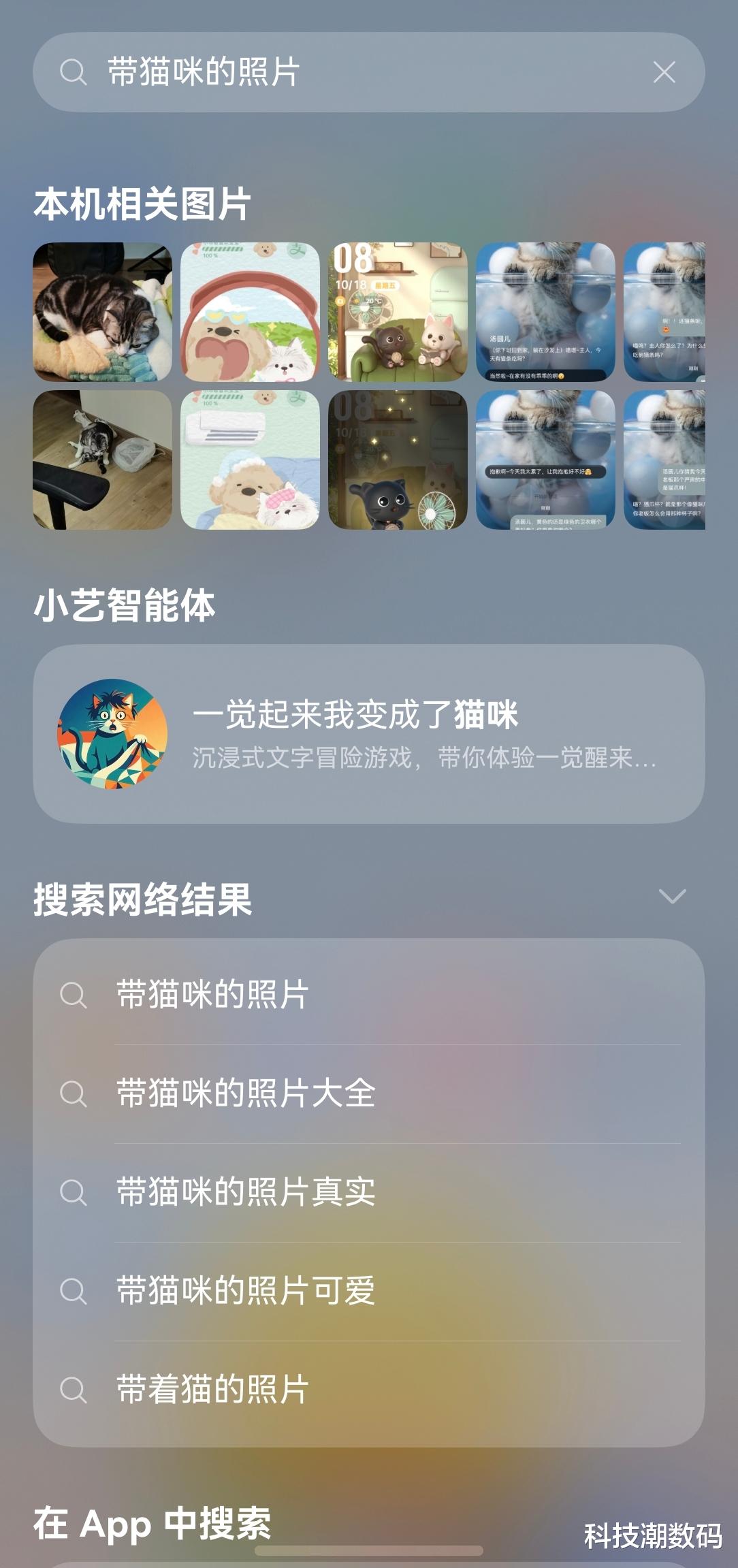The image size is (738, 1568).
Task: Collapse the 搜索网络结果 section chevron
Action: (x=672, y=897)
